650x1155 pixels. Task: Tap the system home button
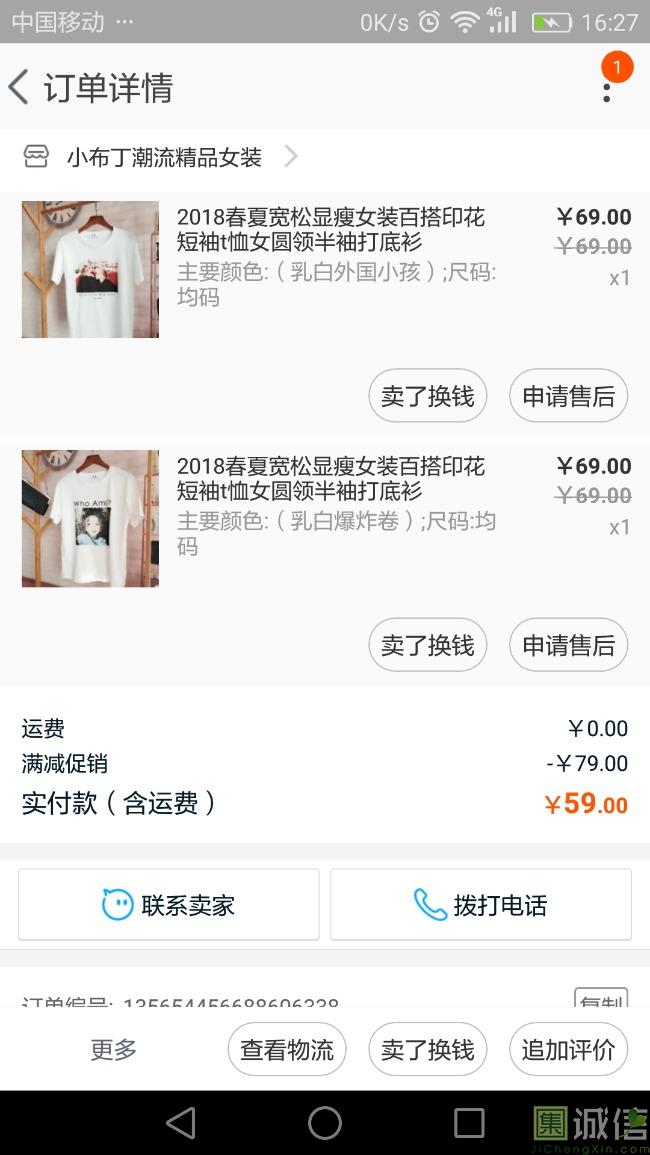pos(324,1123)
